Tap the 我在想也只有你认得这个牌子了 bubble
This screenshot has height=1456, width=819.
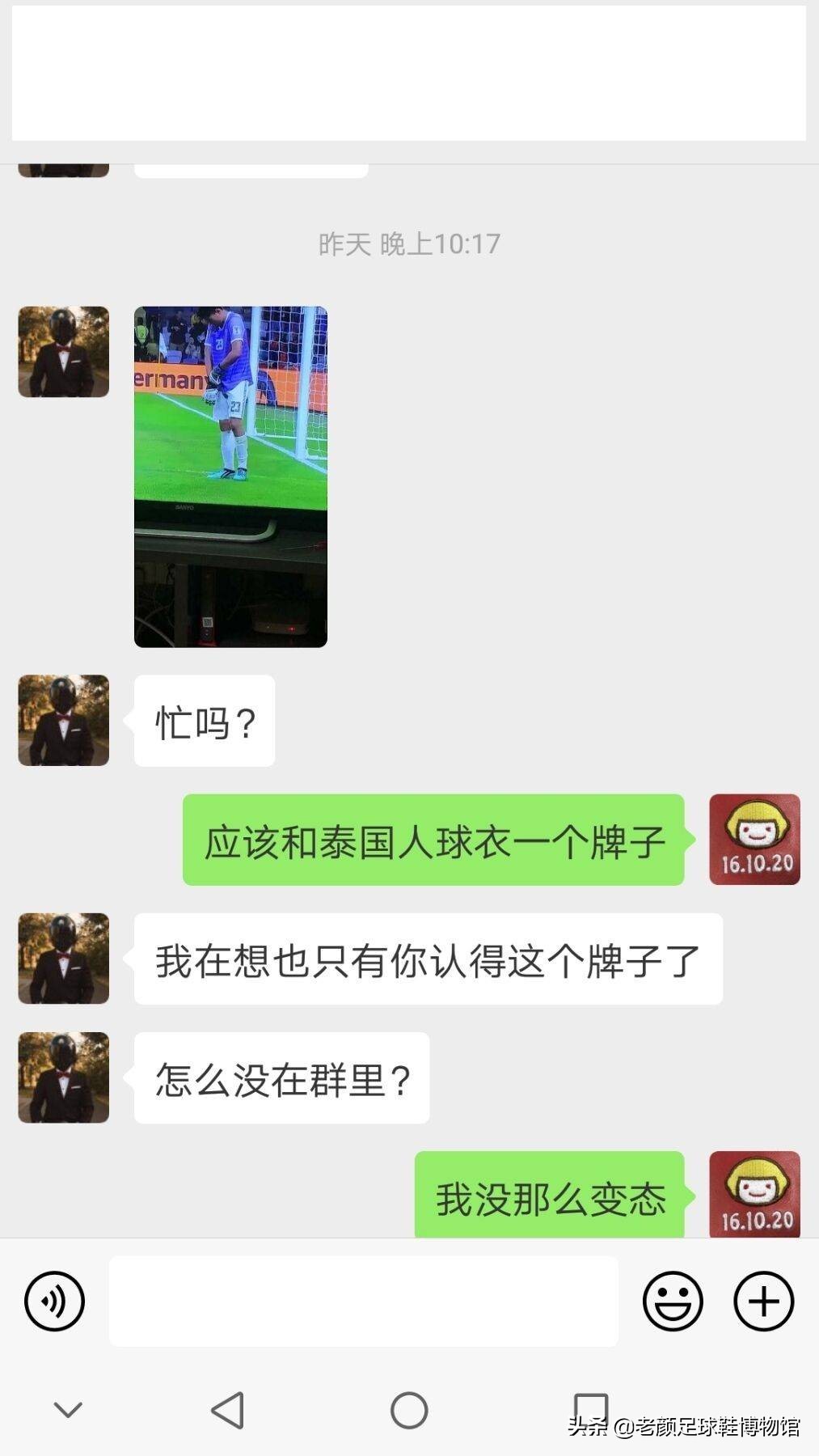[426, 959]
